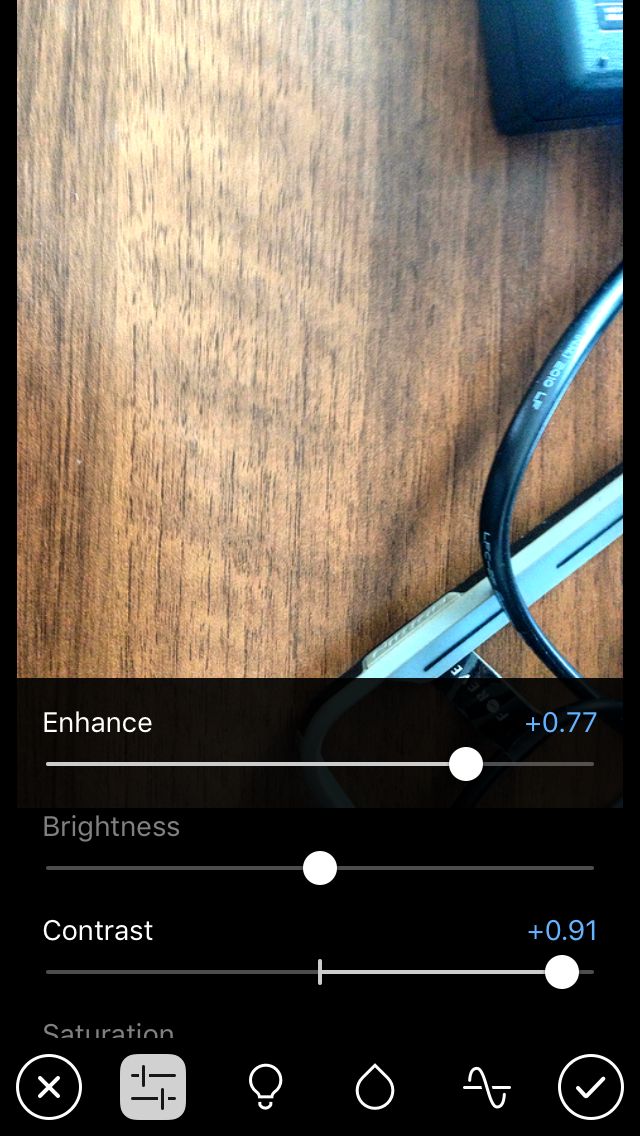The image size is (640, 1136).
Task: Tap the Enhance slider track
Action: click(x=250, y=765)
